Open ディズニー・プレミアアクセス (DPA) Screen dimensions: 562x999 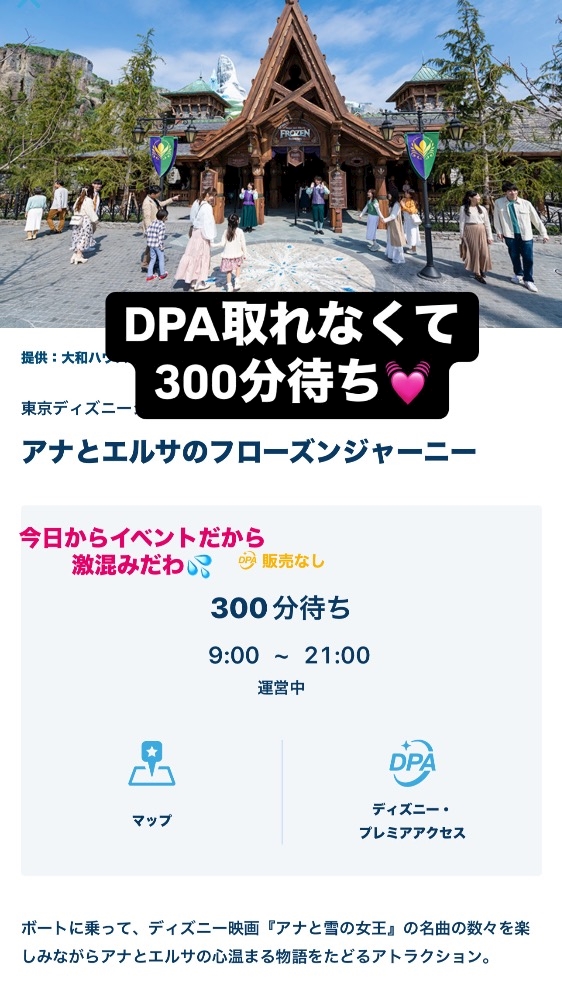point(412,790)
